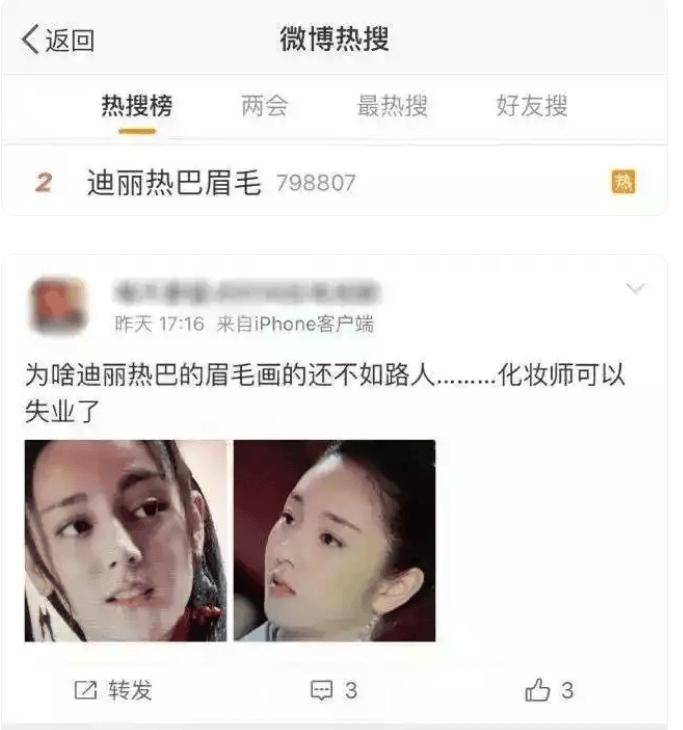View the second photo in the post
Screen dimensions: 683x730
click(x=335, y=540)
